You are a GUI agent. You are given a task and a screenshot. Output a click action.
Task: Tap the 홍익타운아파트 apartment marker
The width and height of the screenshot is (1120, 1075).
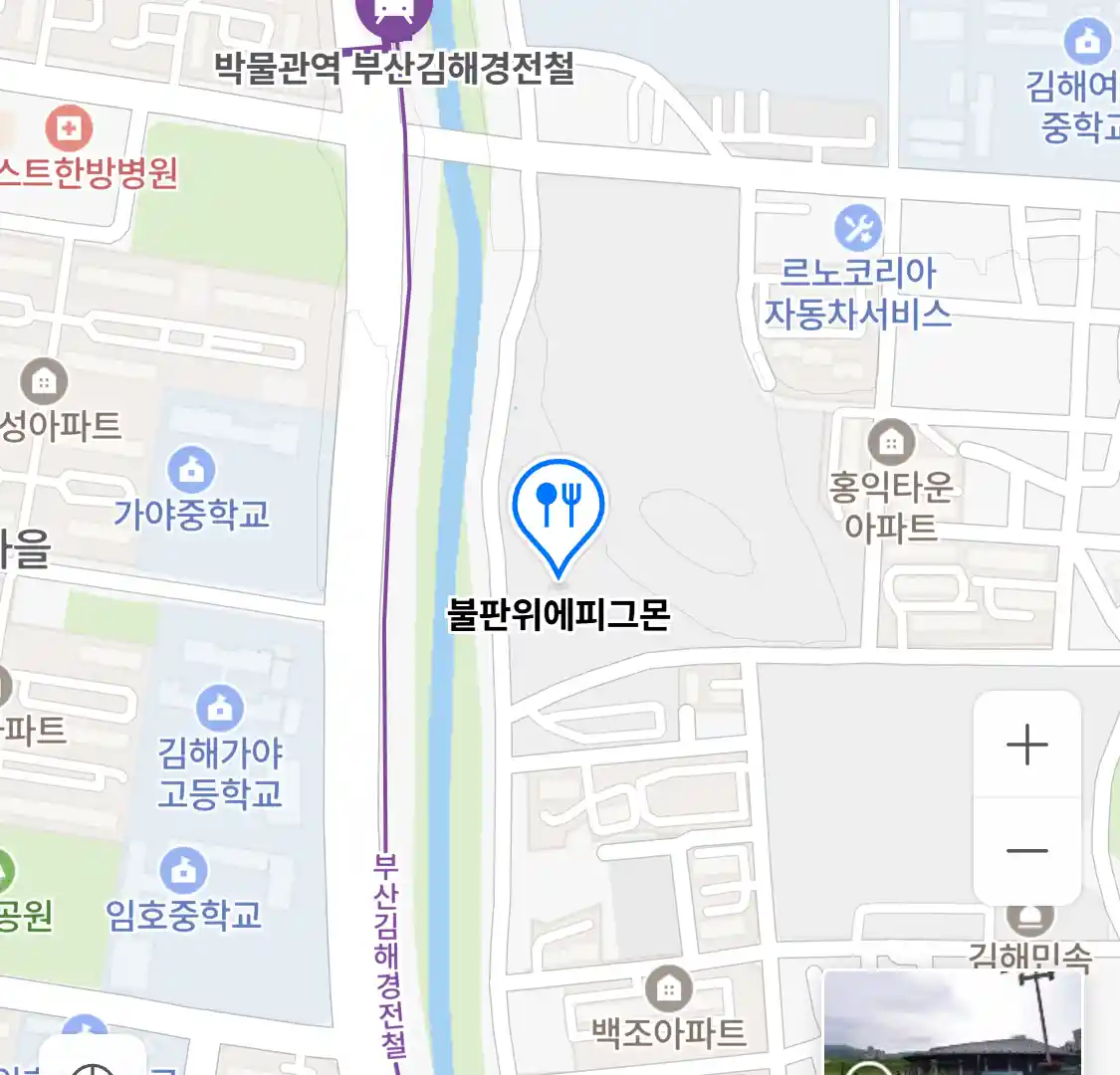(891, 442)
